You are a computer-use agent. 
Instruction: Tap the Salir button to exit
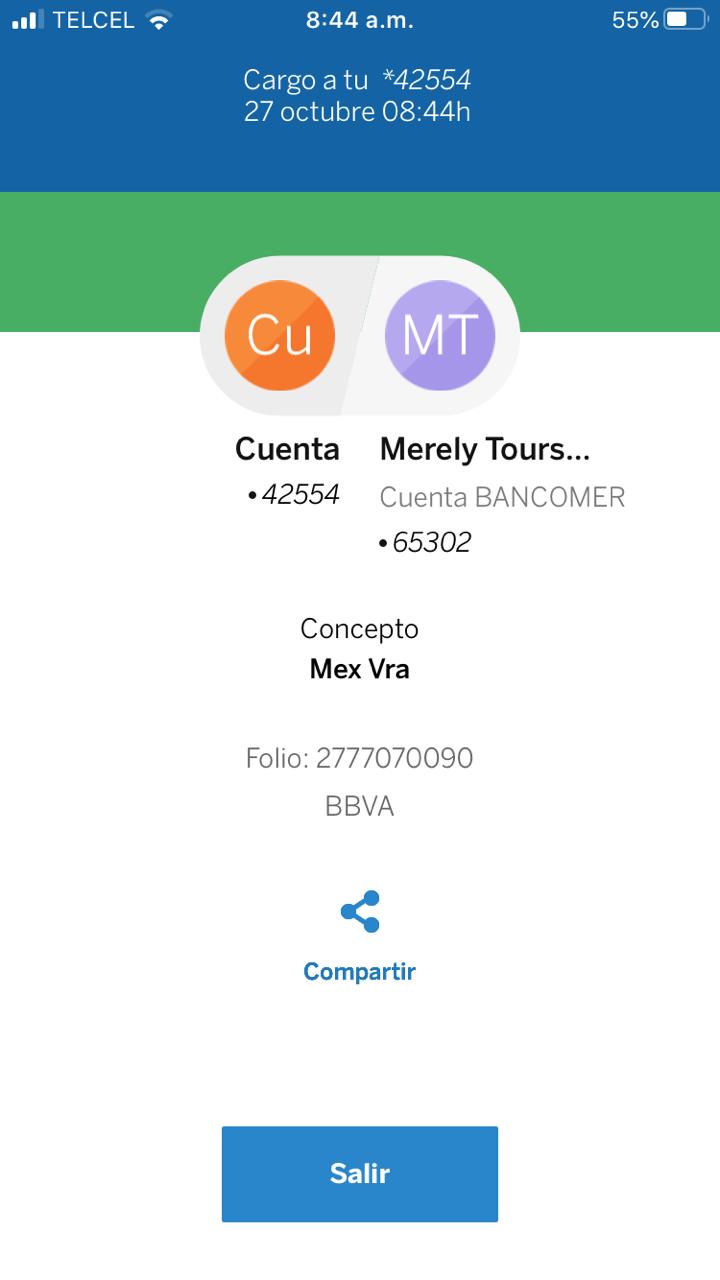(360, 1174)
